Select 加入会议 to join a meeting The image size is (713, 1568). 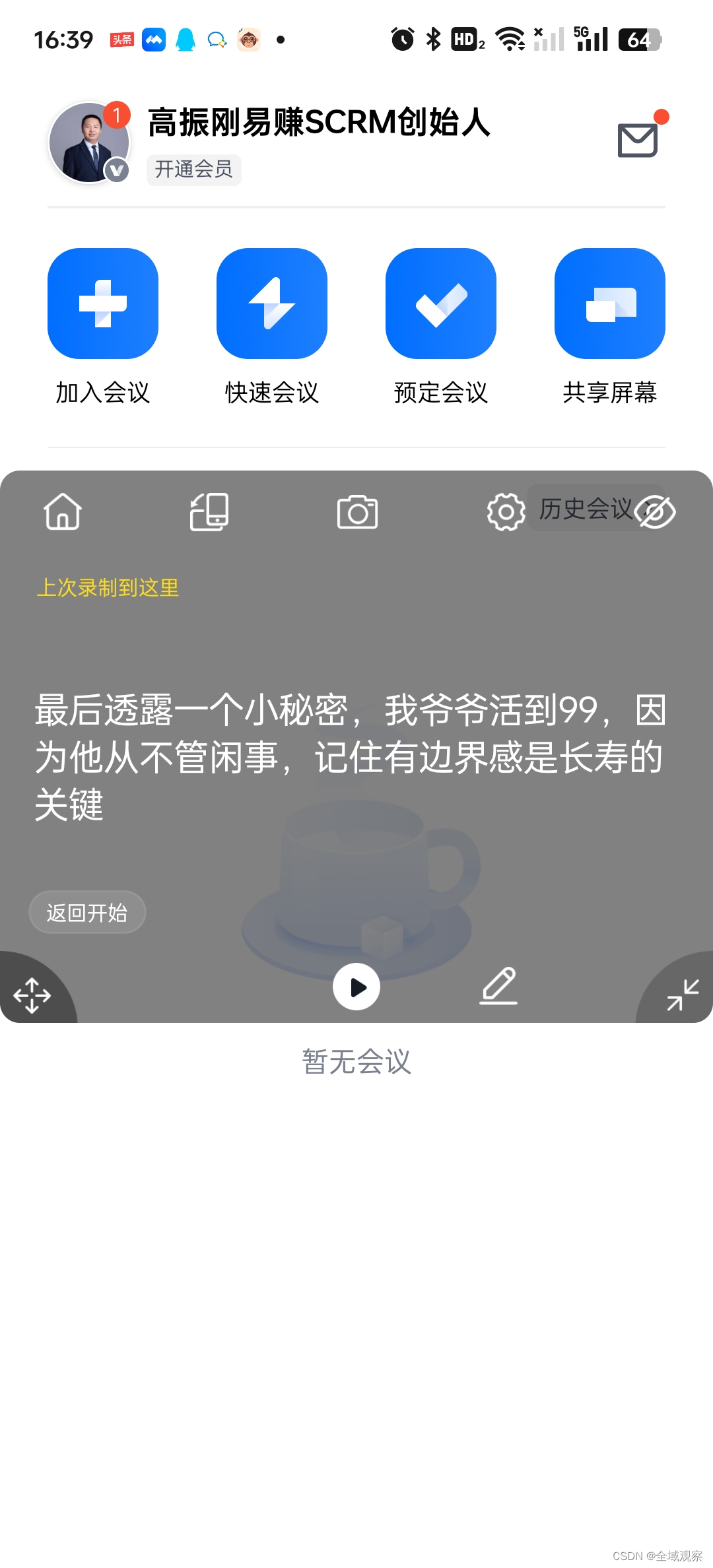coord(103,304)
